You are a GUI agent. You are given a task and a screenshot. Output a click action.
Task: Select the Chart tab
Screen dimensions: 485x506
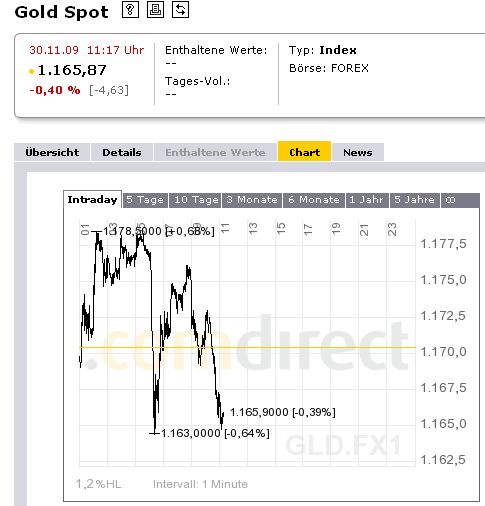click(304, 152)
